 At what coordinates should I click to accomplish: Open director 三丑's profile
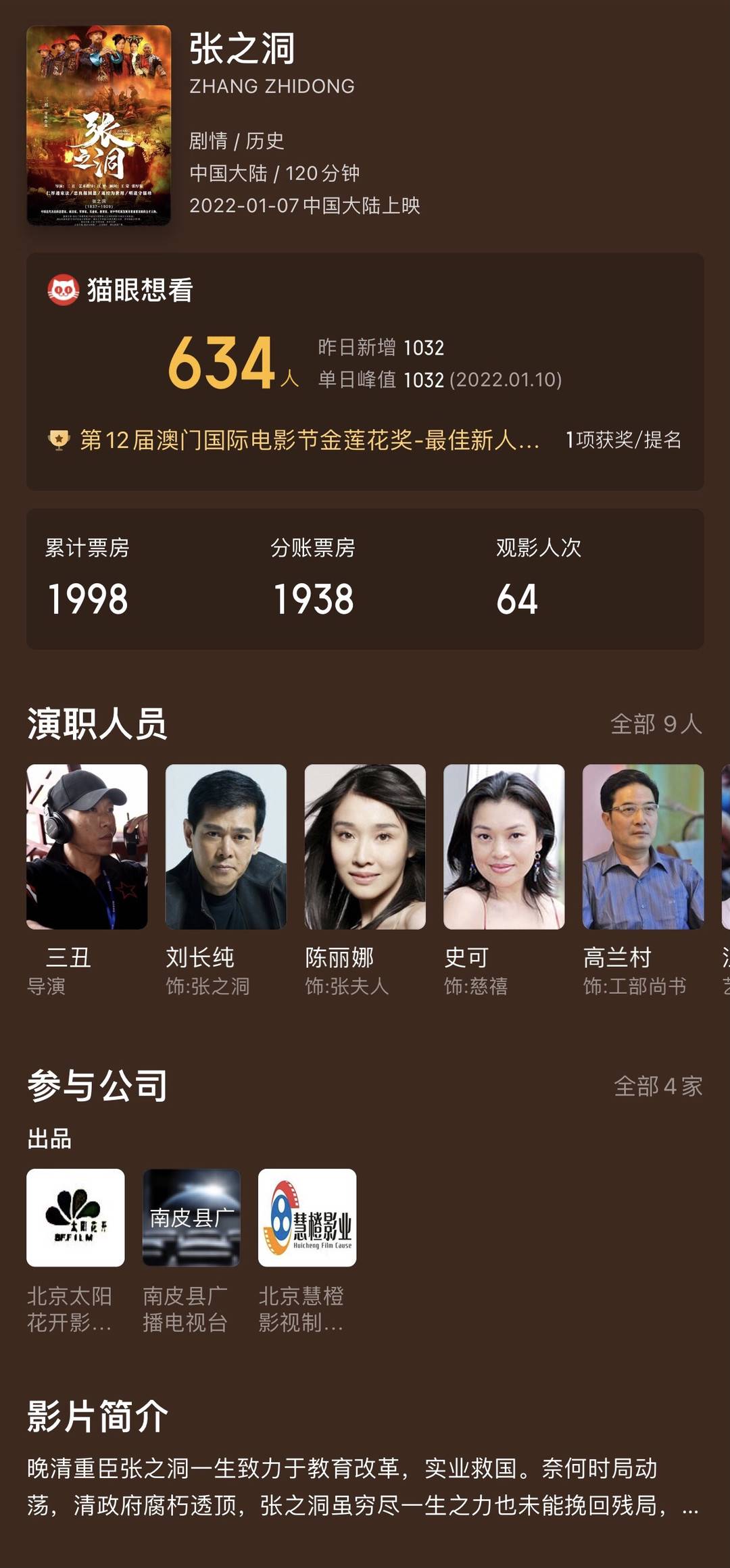tap(87, 846)
